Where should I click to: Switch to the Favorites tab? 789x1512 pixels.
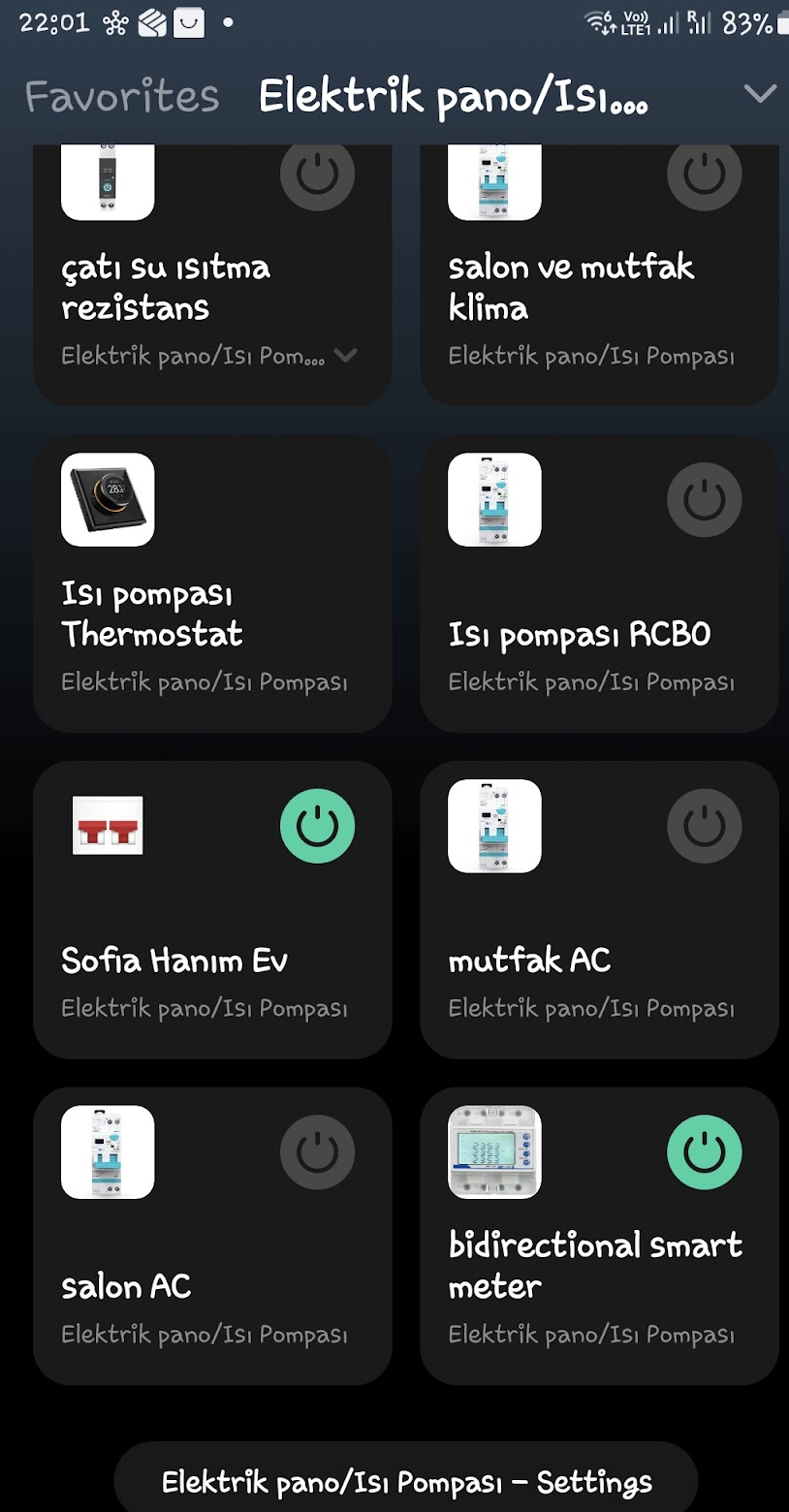(122, 96)
